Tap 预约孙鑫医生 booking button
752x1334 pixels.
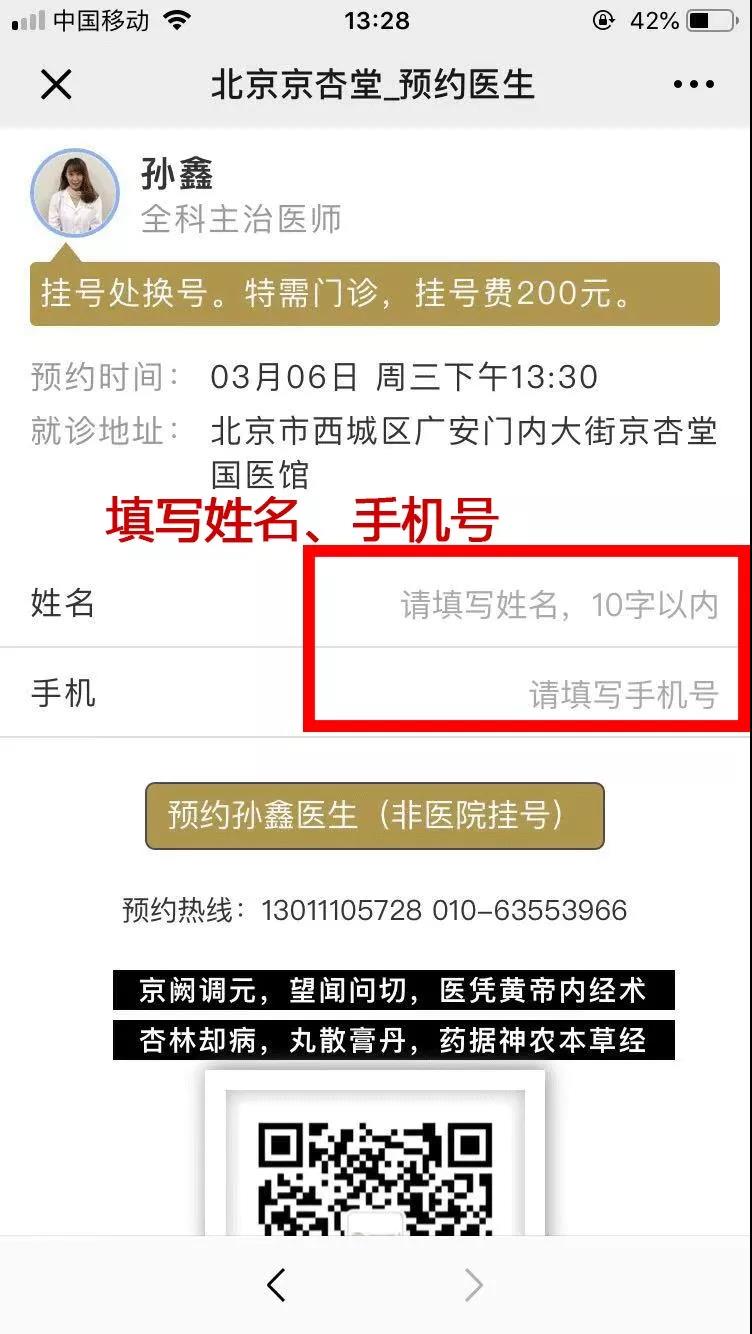pos(375,815)
